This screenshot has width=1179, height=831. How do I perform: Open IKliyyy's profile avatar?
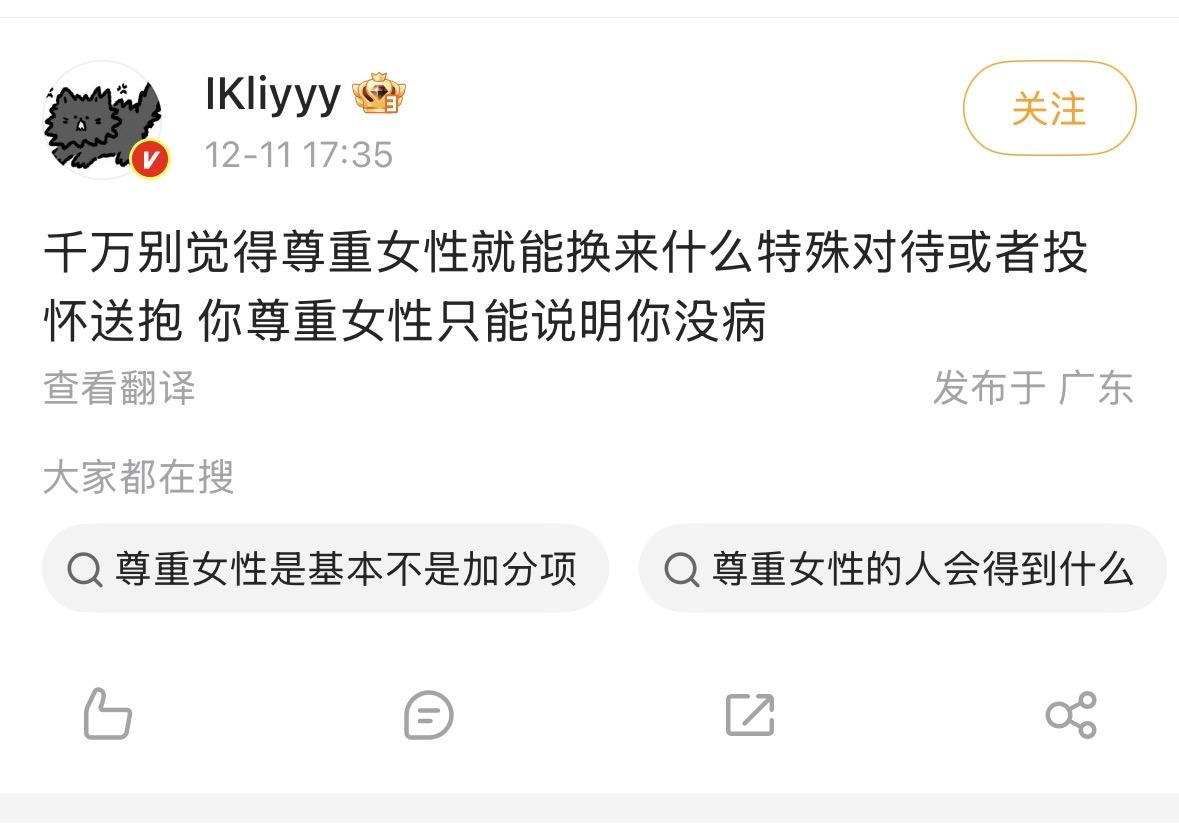[104, 120]
